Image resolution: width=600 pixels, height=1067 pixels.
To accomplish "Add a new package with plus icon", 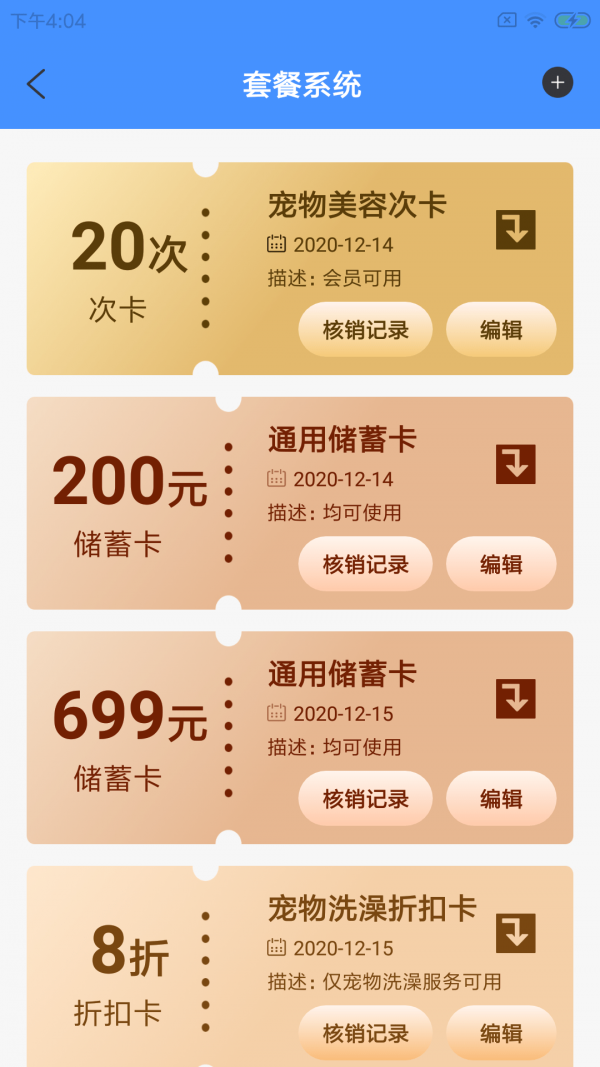I will (557, 83).
